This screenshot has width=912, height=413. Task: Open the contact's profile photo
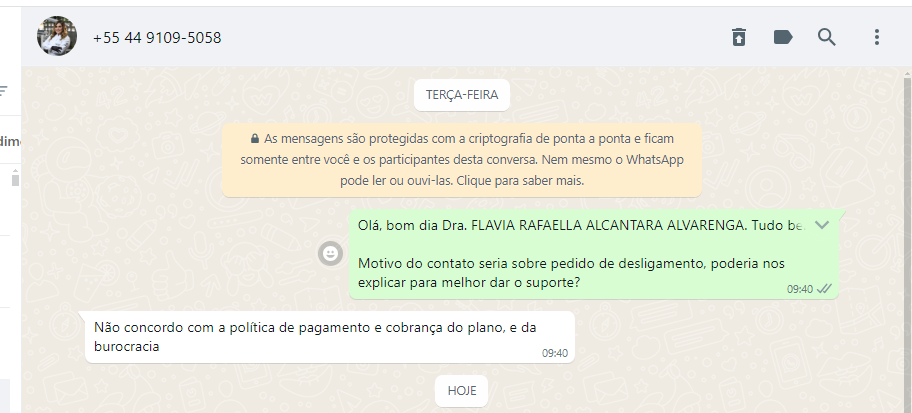click(57, 37)
